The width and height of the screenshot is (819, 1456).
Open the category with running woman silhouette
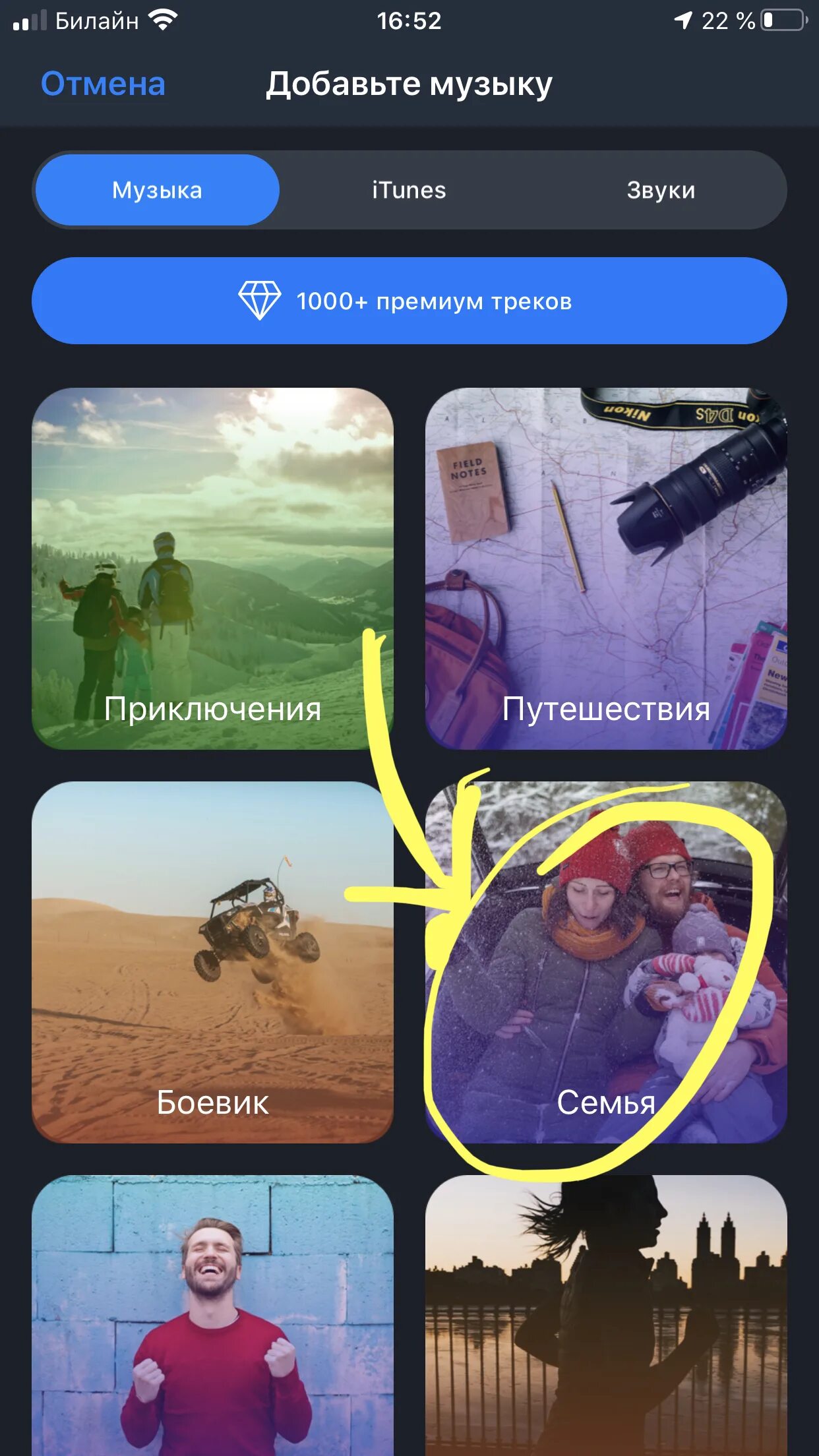606,1316
